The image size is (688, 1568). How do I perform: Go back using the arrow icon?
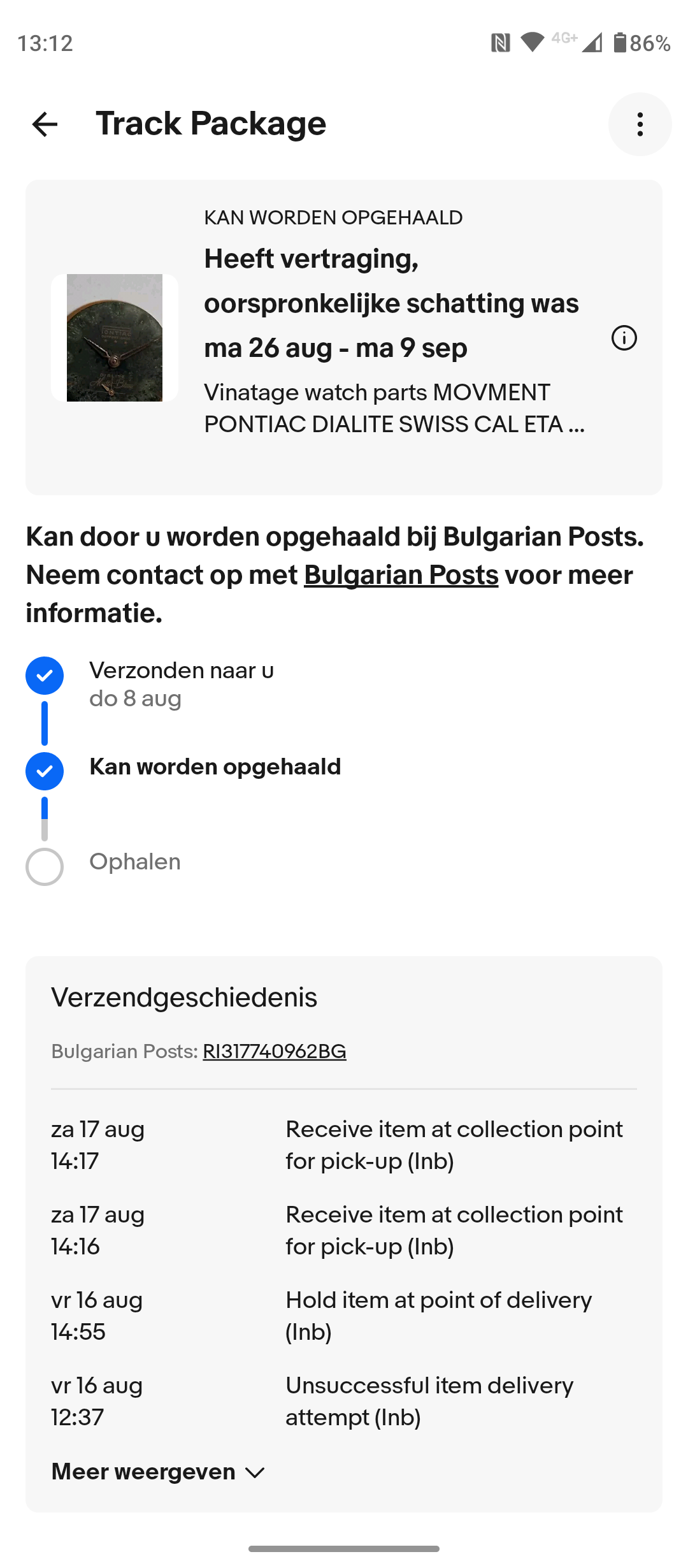click(45, 124)
